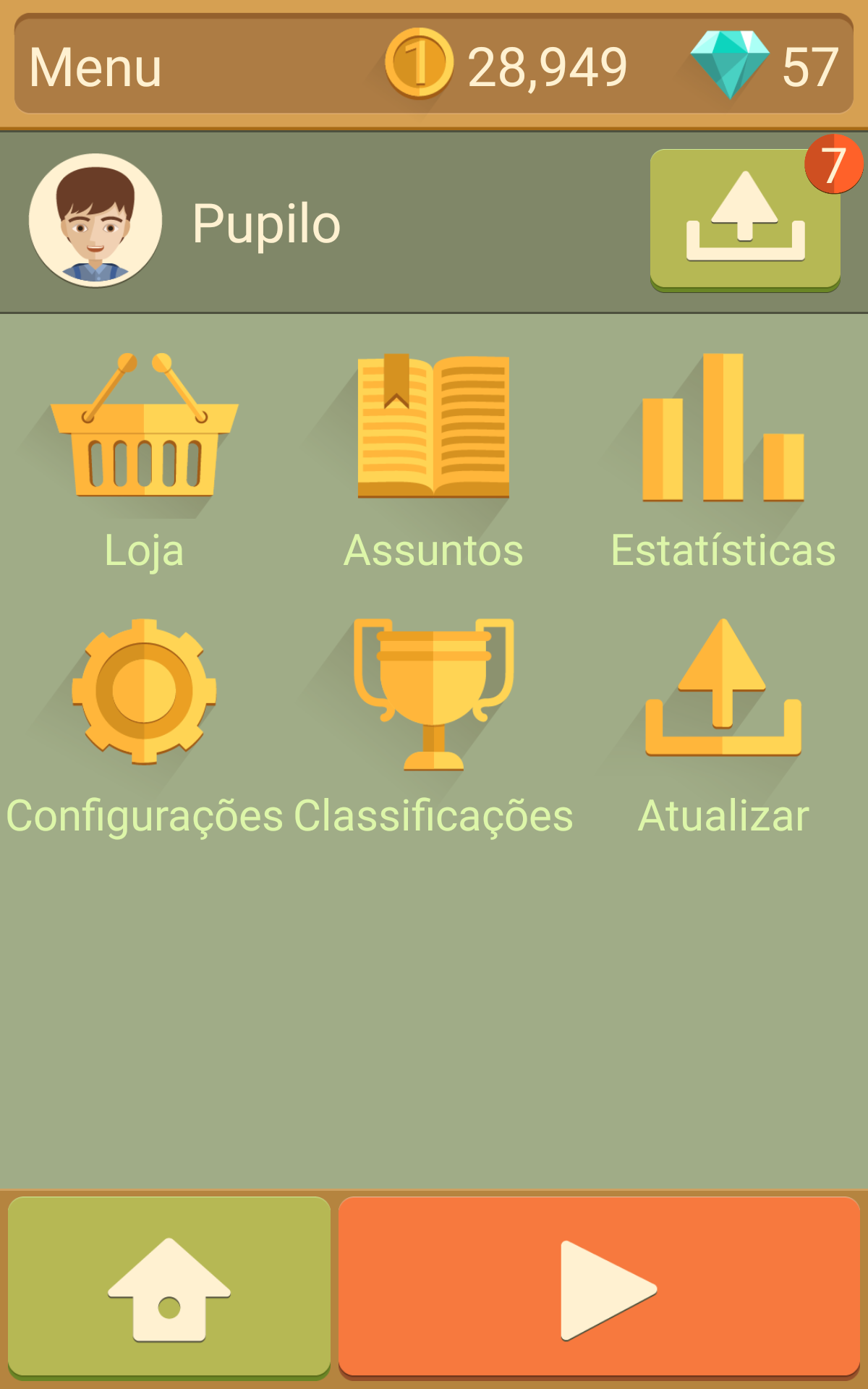Tap the green update button with badge 7
868x1389 pixels.
tap(745, 220)
